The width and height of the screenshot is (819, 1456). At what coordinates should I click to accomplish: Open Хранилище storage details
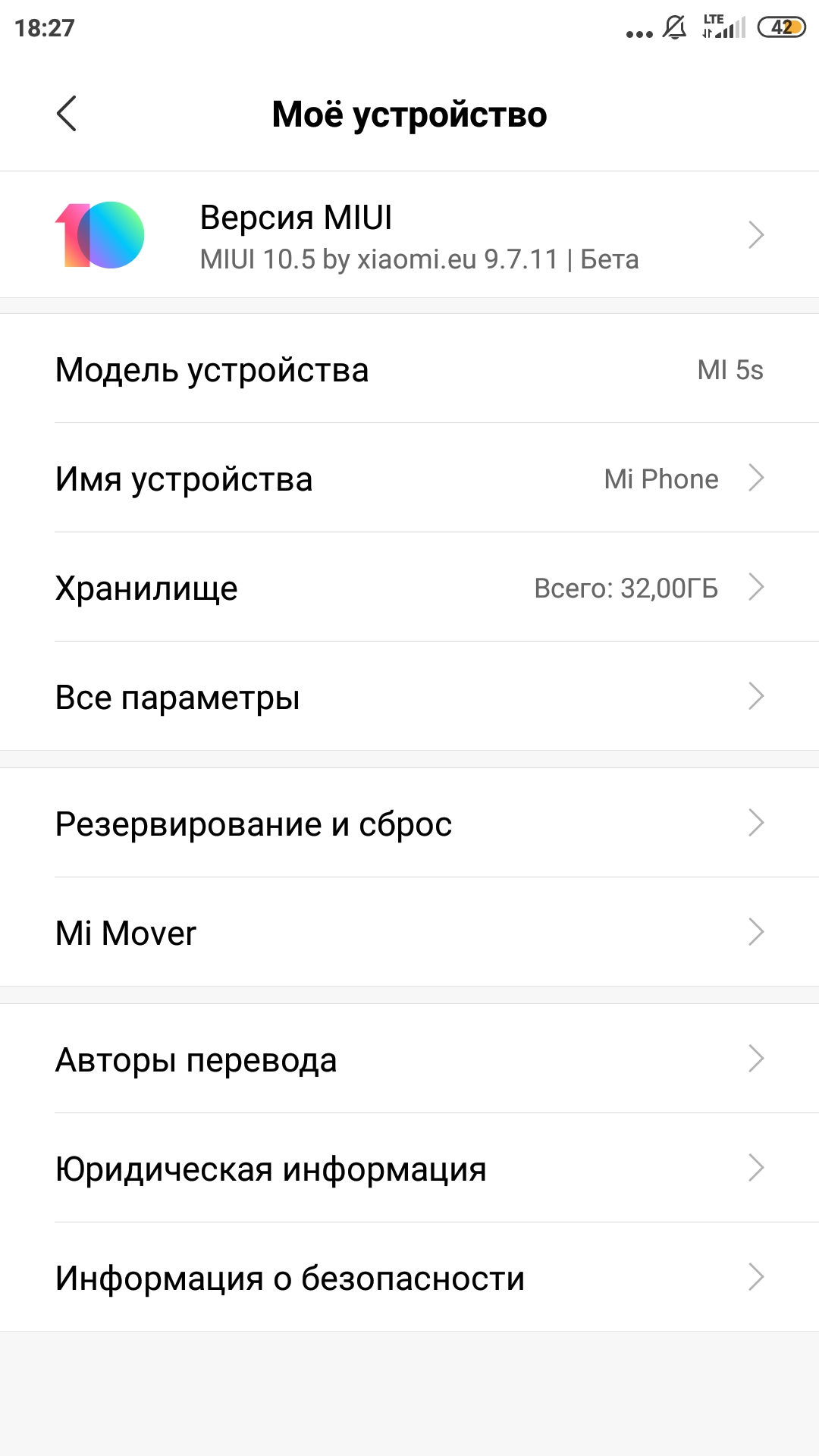(x=409, y=588)
